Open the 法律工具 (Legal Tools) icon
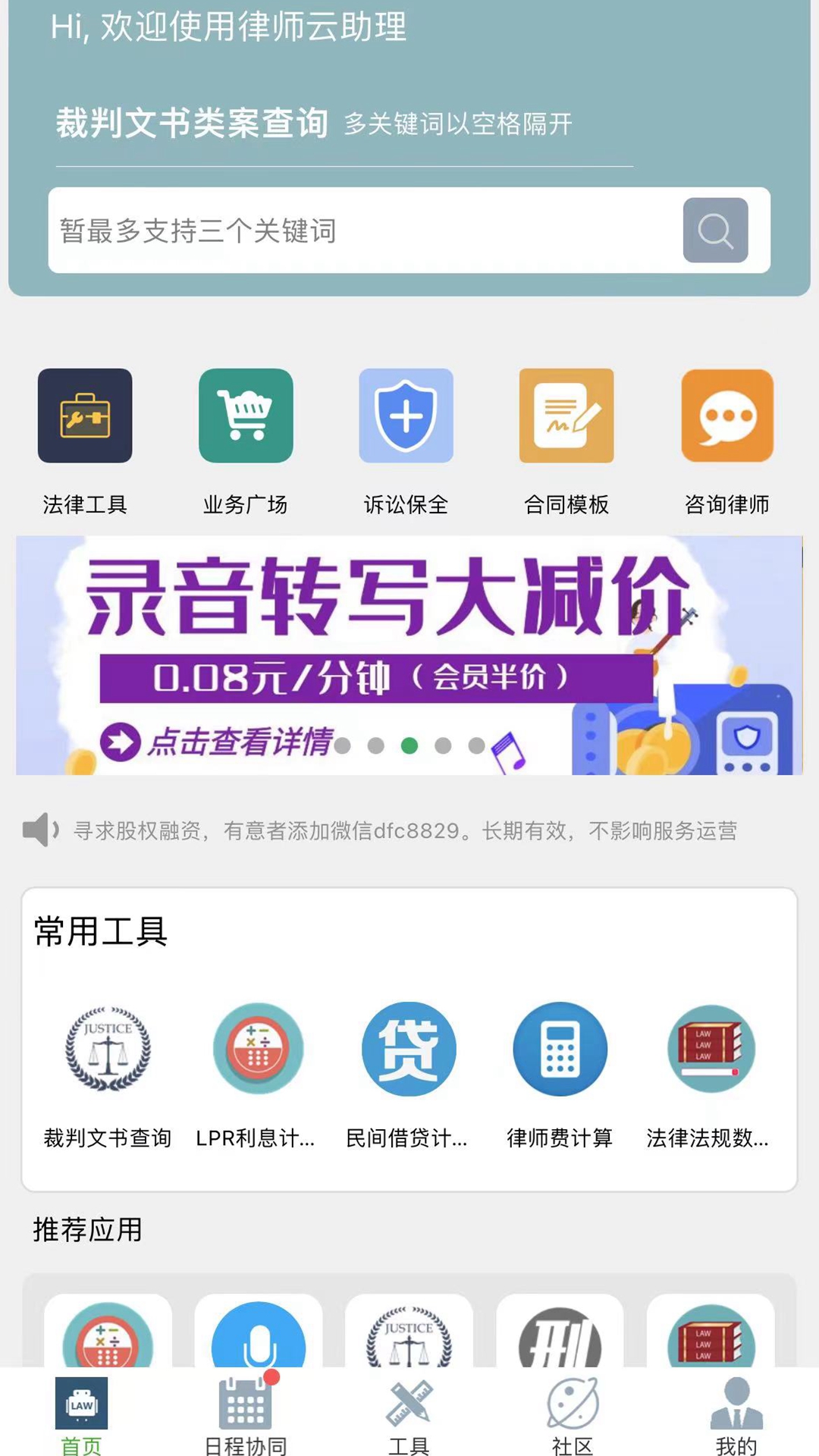This screenshot has width=819, height=1456. pos(85,416)
